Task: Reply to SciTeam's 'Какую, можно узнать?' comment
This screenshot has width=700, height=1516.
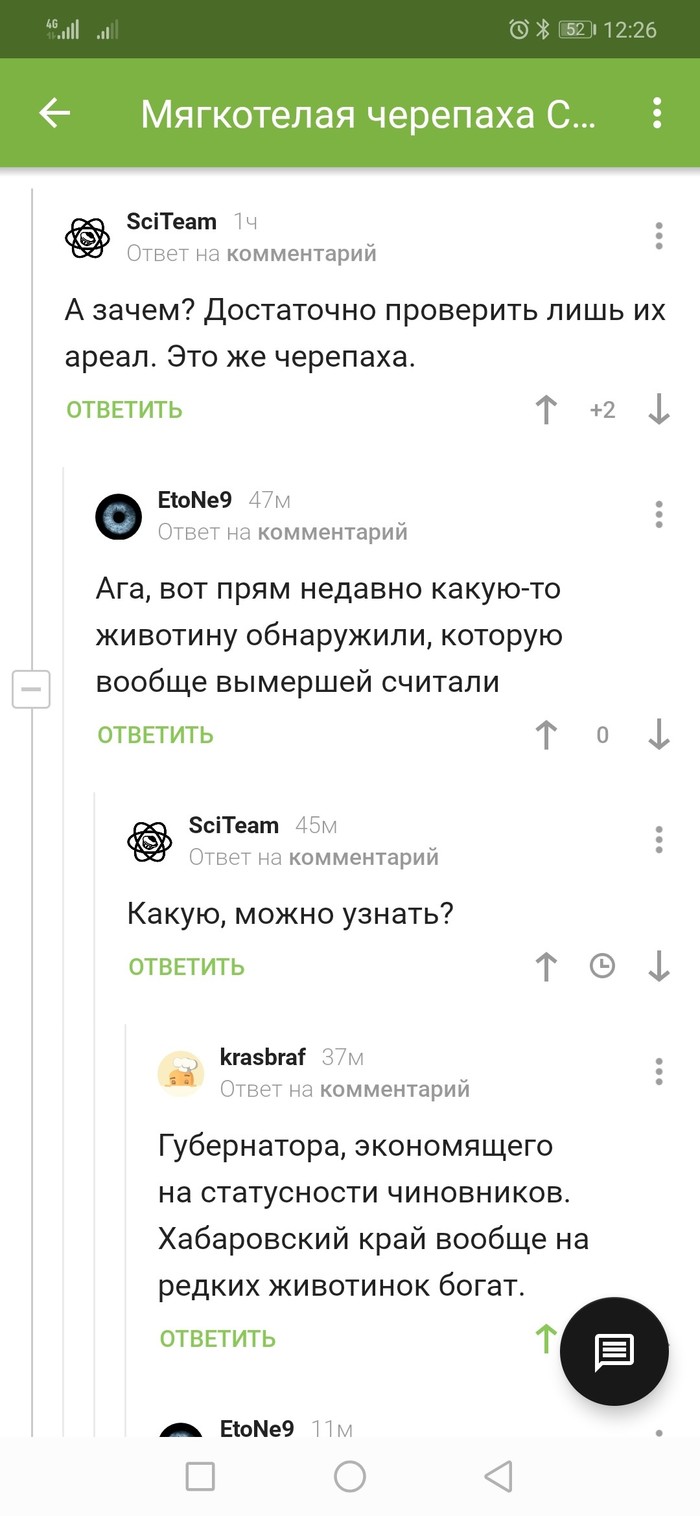Action: tap(186, 967)
